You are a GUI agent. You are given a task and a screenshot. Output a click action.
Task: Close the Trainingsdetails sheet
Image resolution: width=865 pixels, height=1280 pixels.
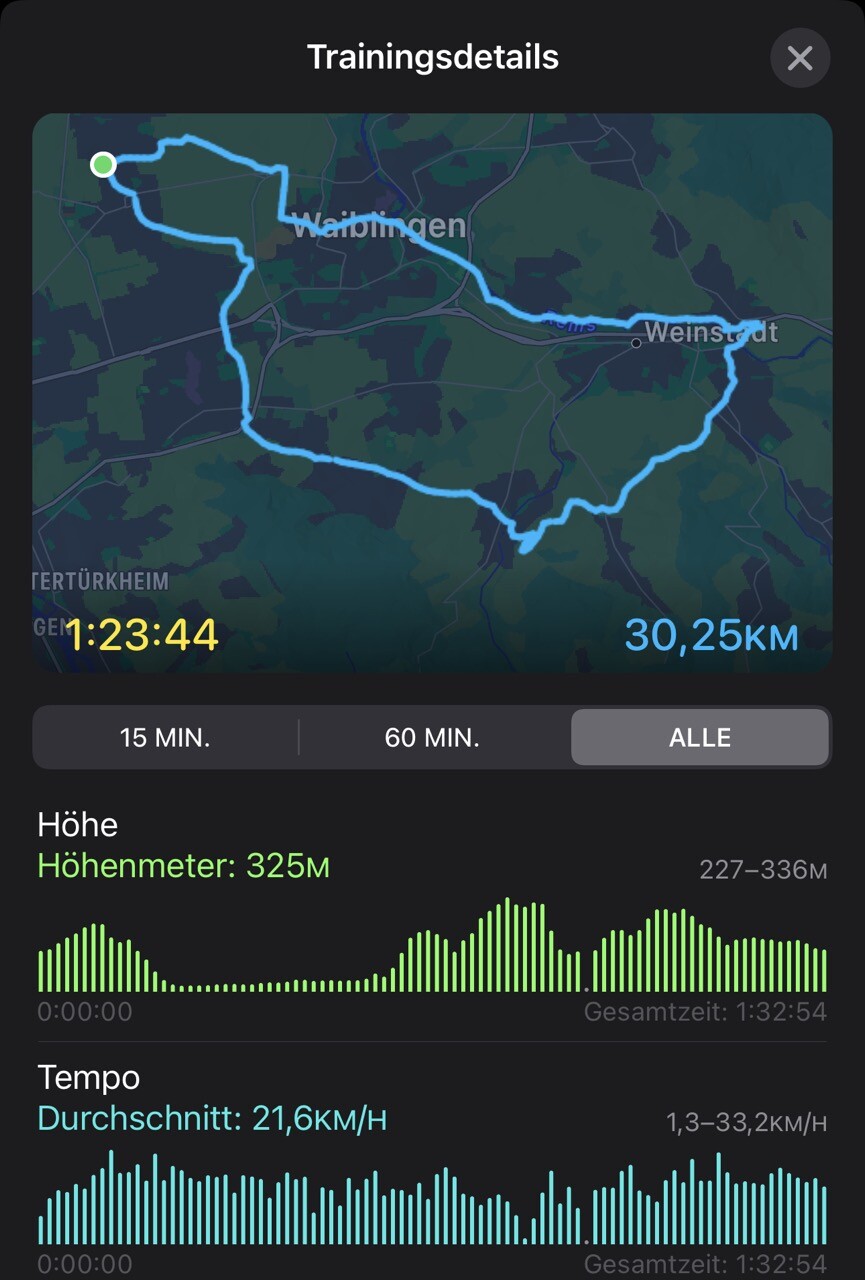pyautogui.click(x=800, y=58)
